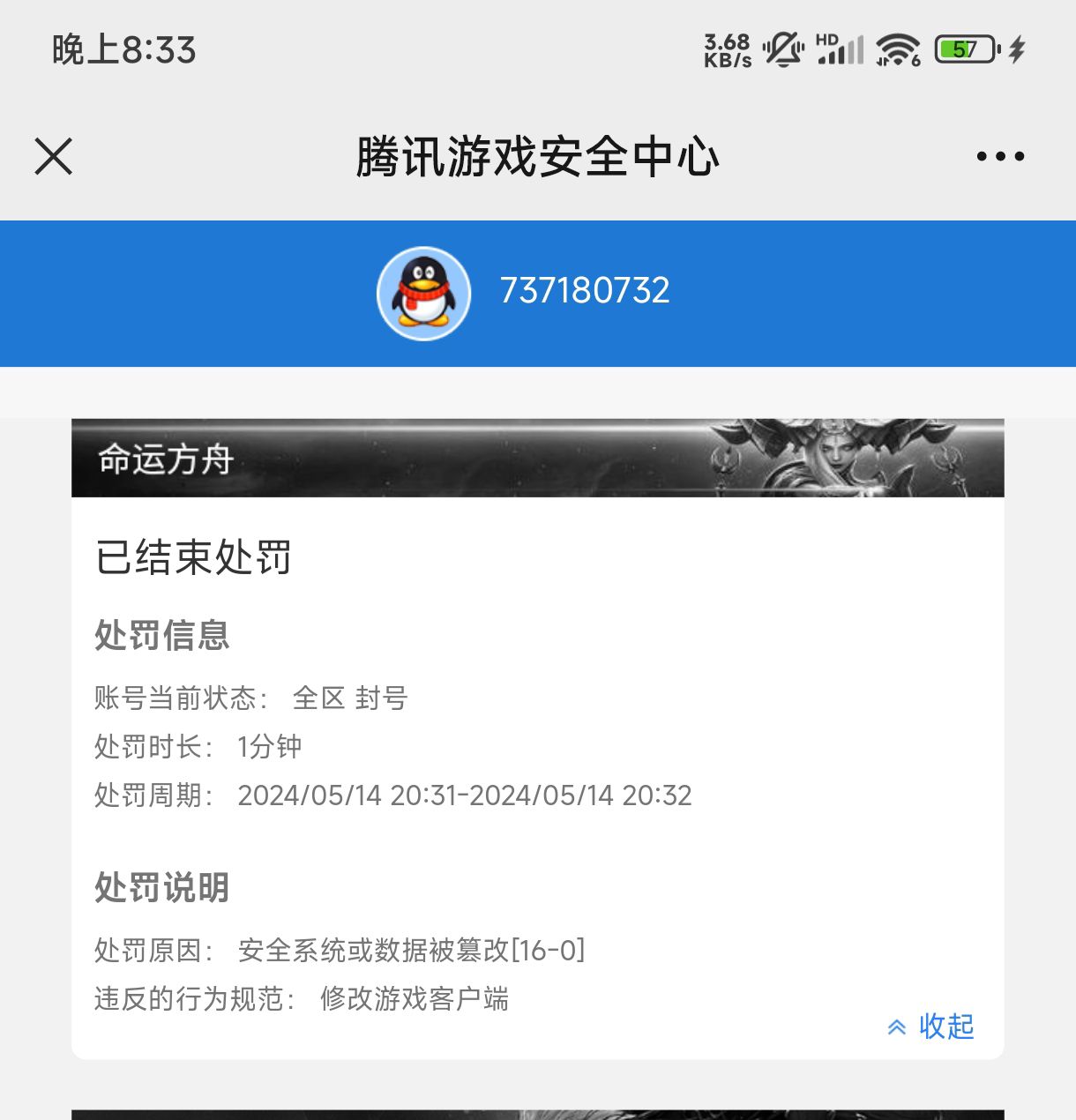Screen dimensions: 1076x1120
Task: Select the 命运方舟 game banner
Action: (538, 458)
